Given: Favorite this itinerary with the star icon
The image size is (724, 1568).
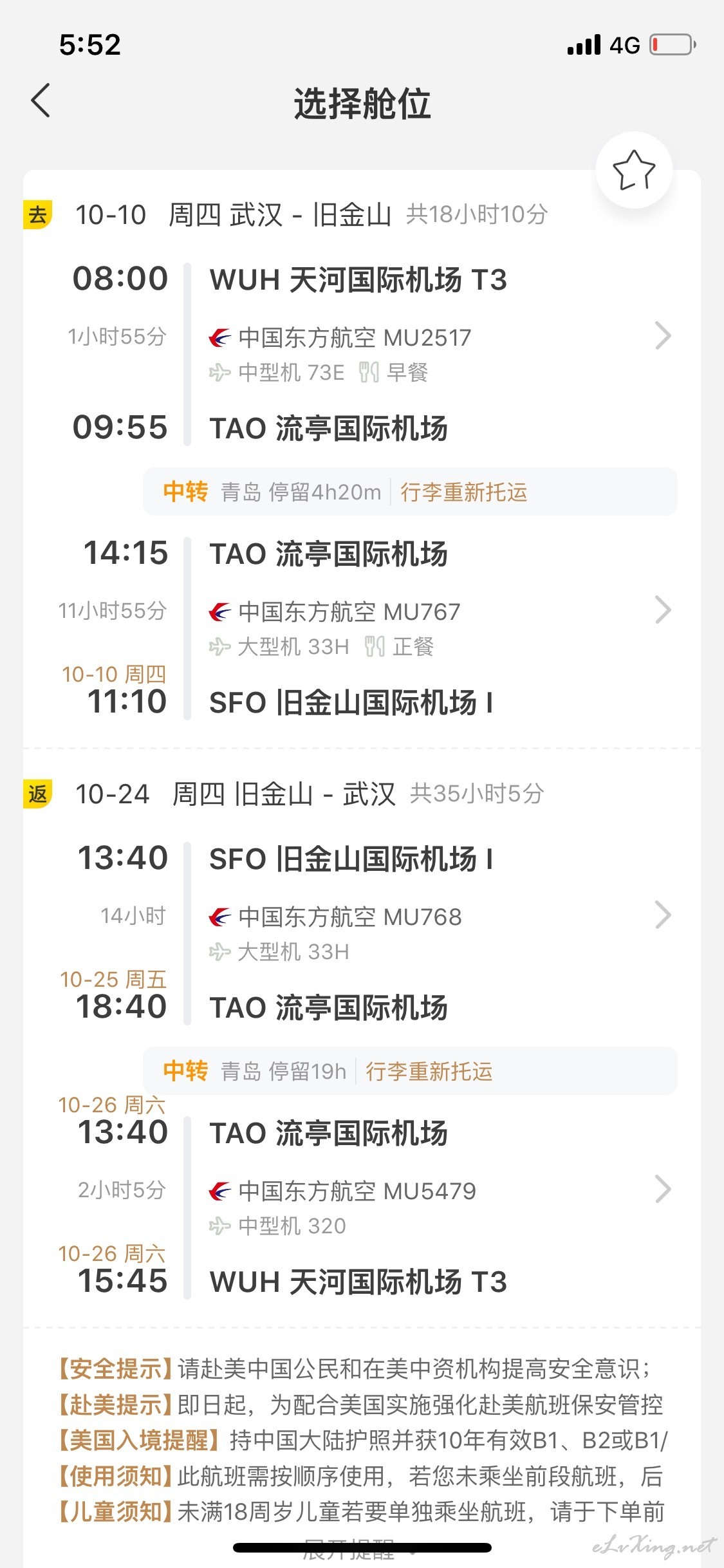Looking at the screenshot, I should click(x=634, y=170).
